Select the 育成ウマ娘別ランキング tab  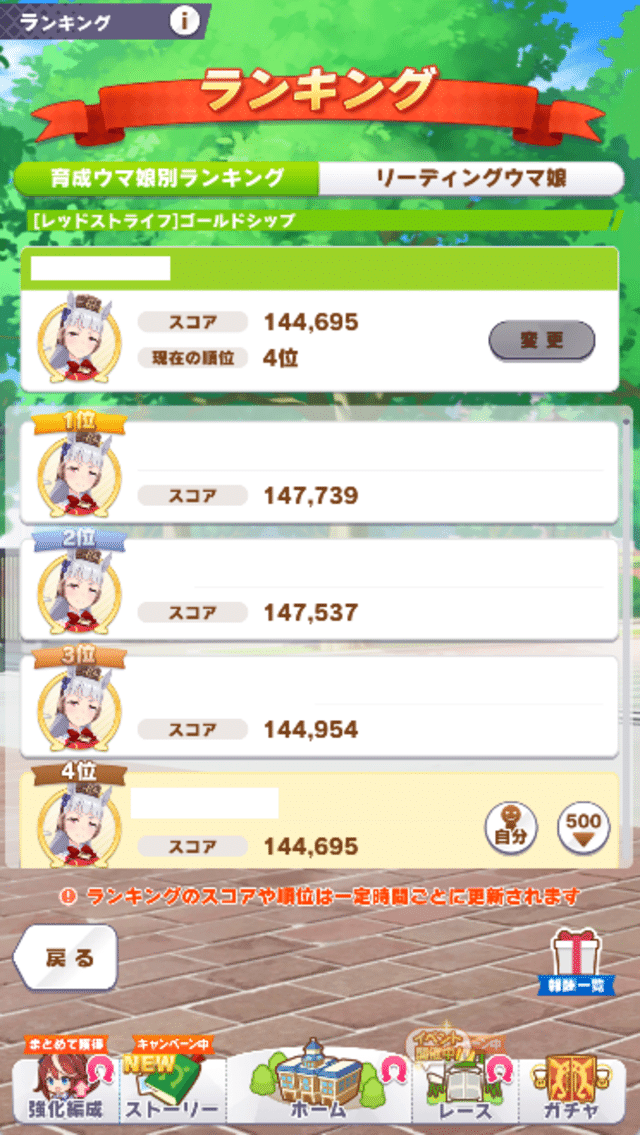(x=167, y=179)
